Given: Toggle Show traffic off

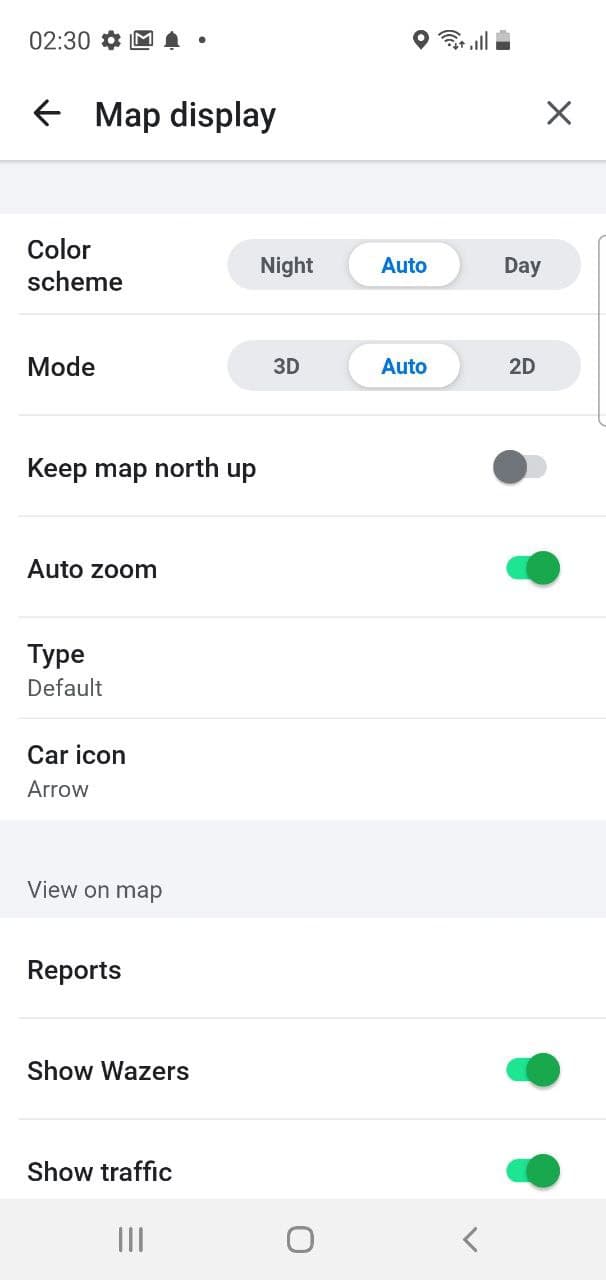Looking at the screenshot, I should 532,1170.
